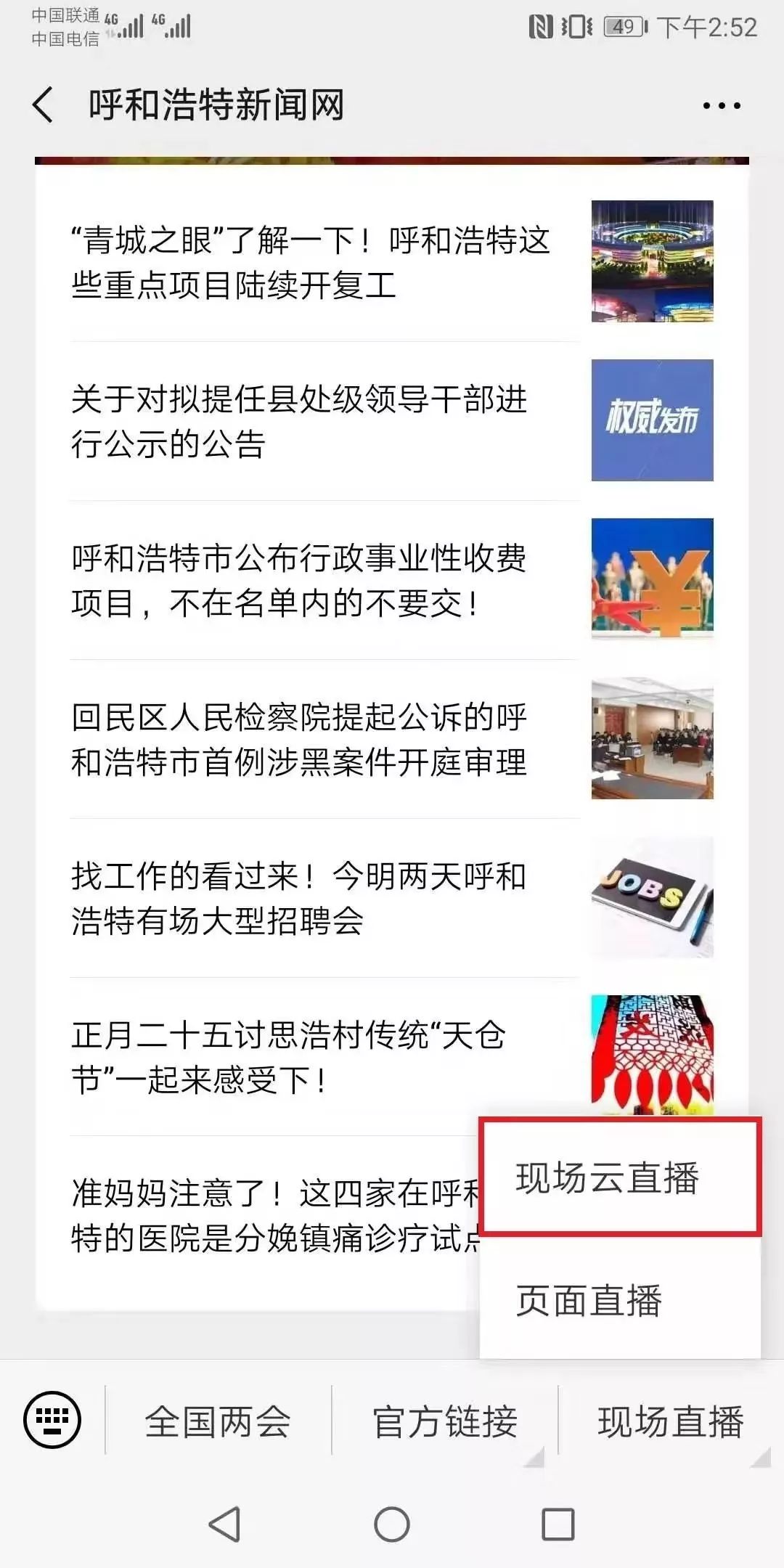Image resolution: width=784 pixels, height=1568 pixels.
Task: Open the 回民区人民检察院 court case story
Action: pyautogui.click(x=392, y=739)
